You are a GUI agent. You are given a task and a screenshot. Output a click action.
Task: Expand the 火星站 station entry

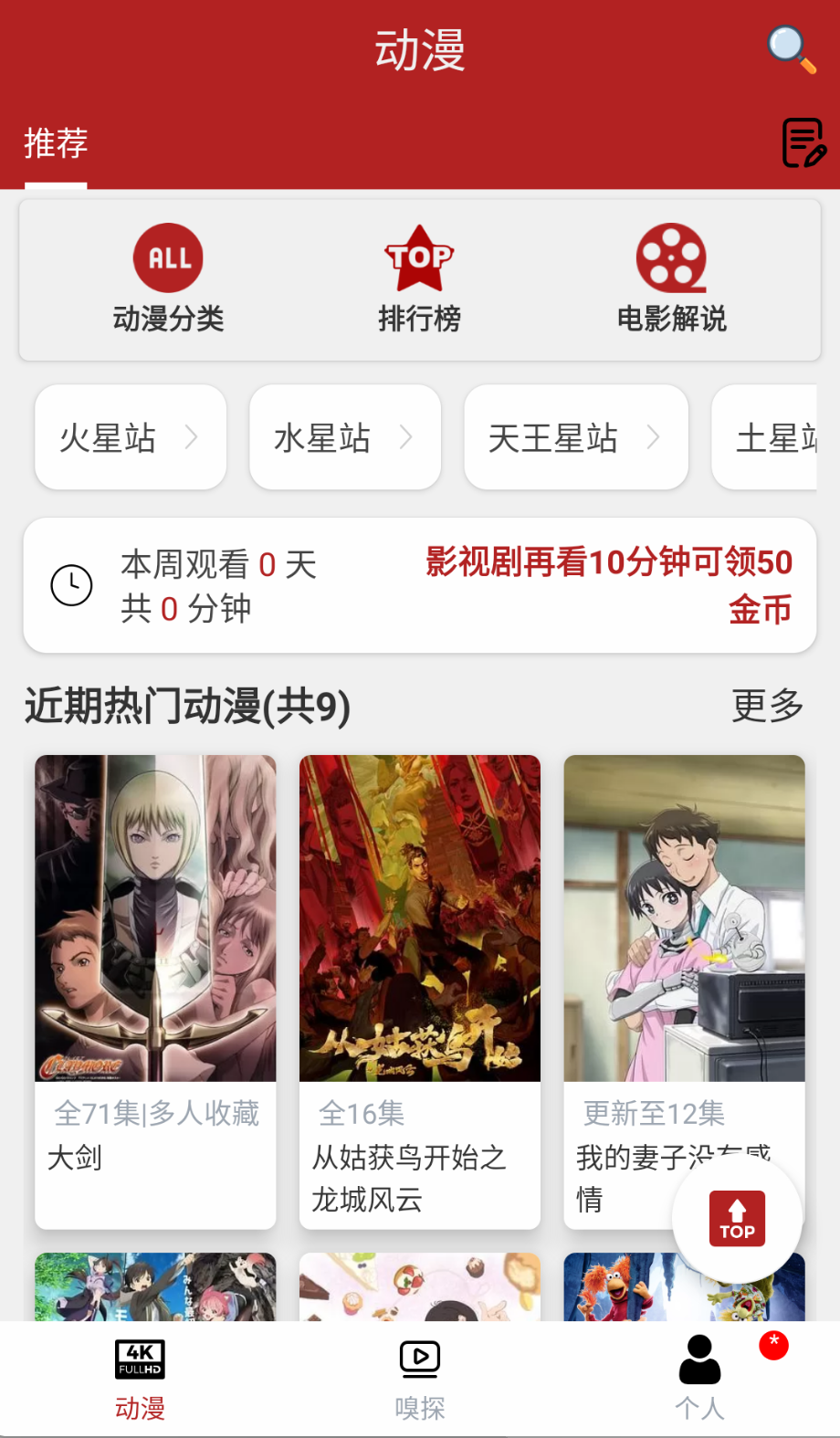[129, 436]
